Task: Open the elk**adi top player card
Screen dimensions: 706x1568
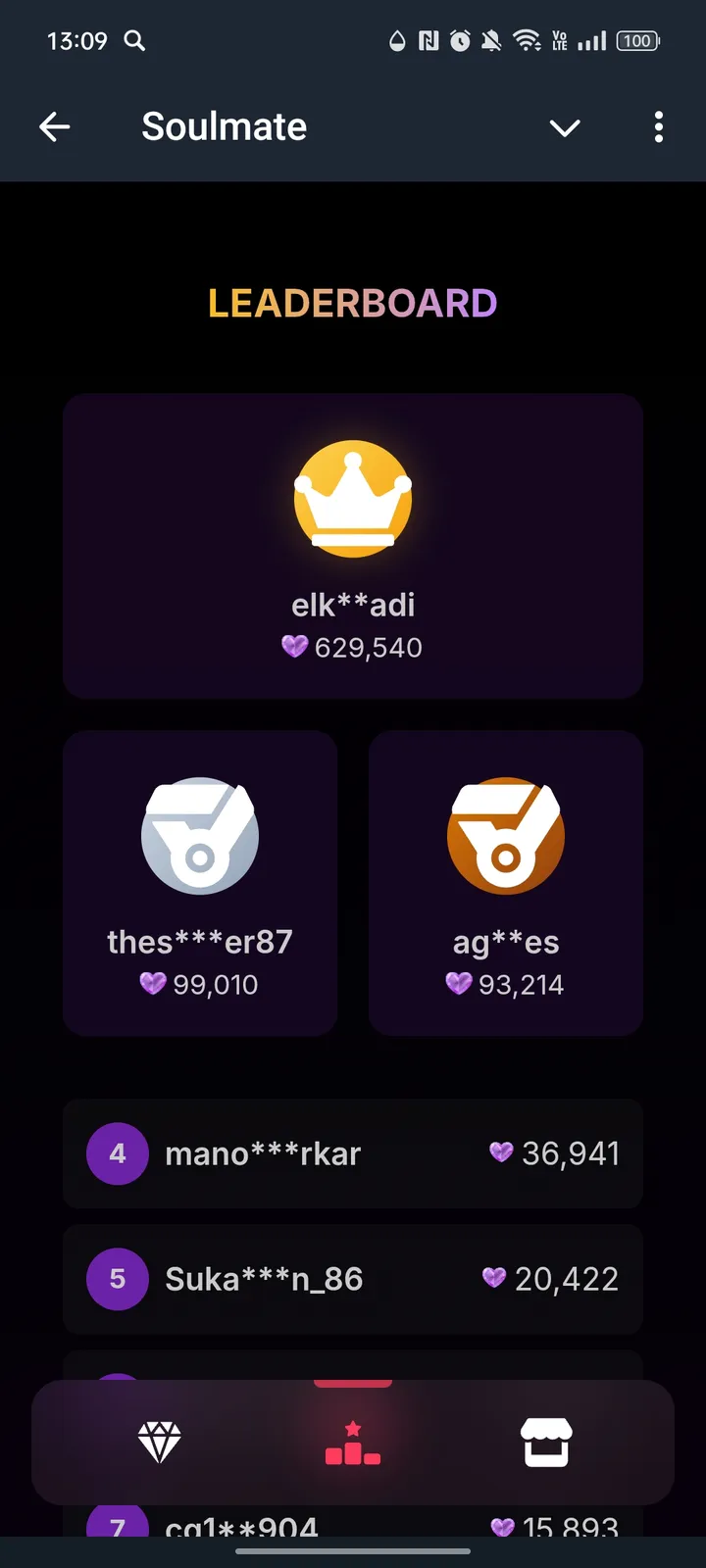Action: pos(352,546)
